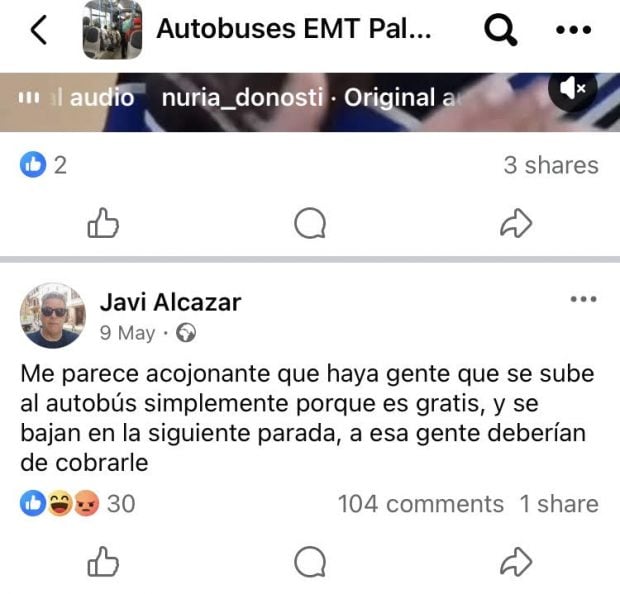Like the video post with 3 shares

(x=104, y=225)
